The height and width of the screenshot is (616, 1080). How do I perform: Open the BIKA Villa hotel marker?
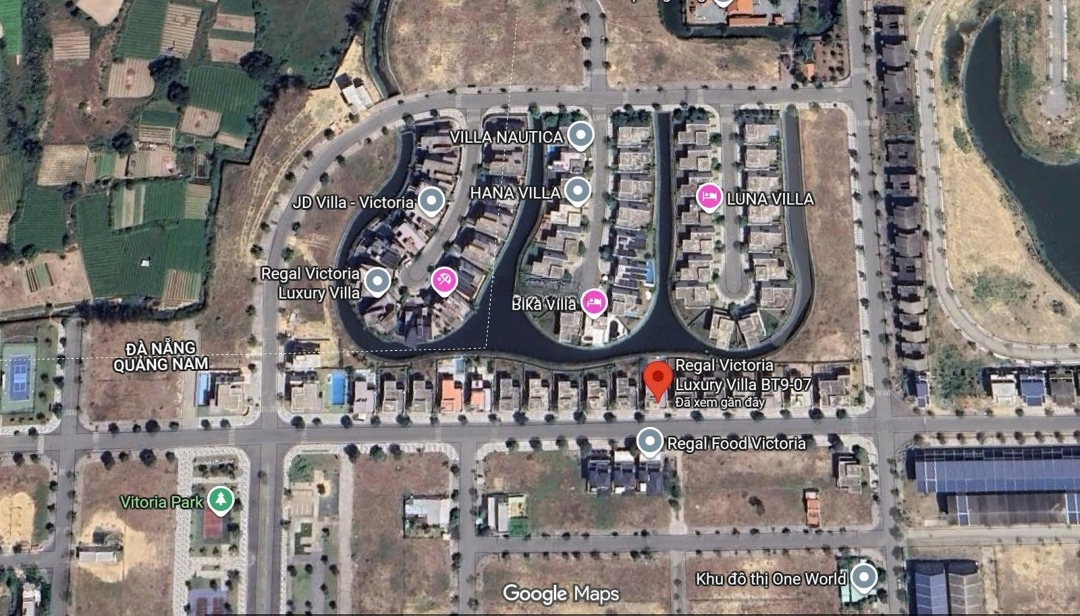click(594, 301)
